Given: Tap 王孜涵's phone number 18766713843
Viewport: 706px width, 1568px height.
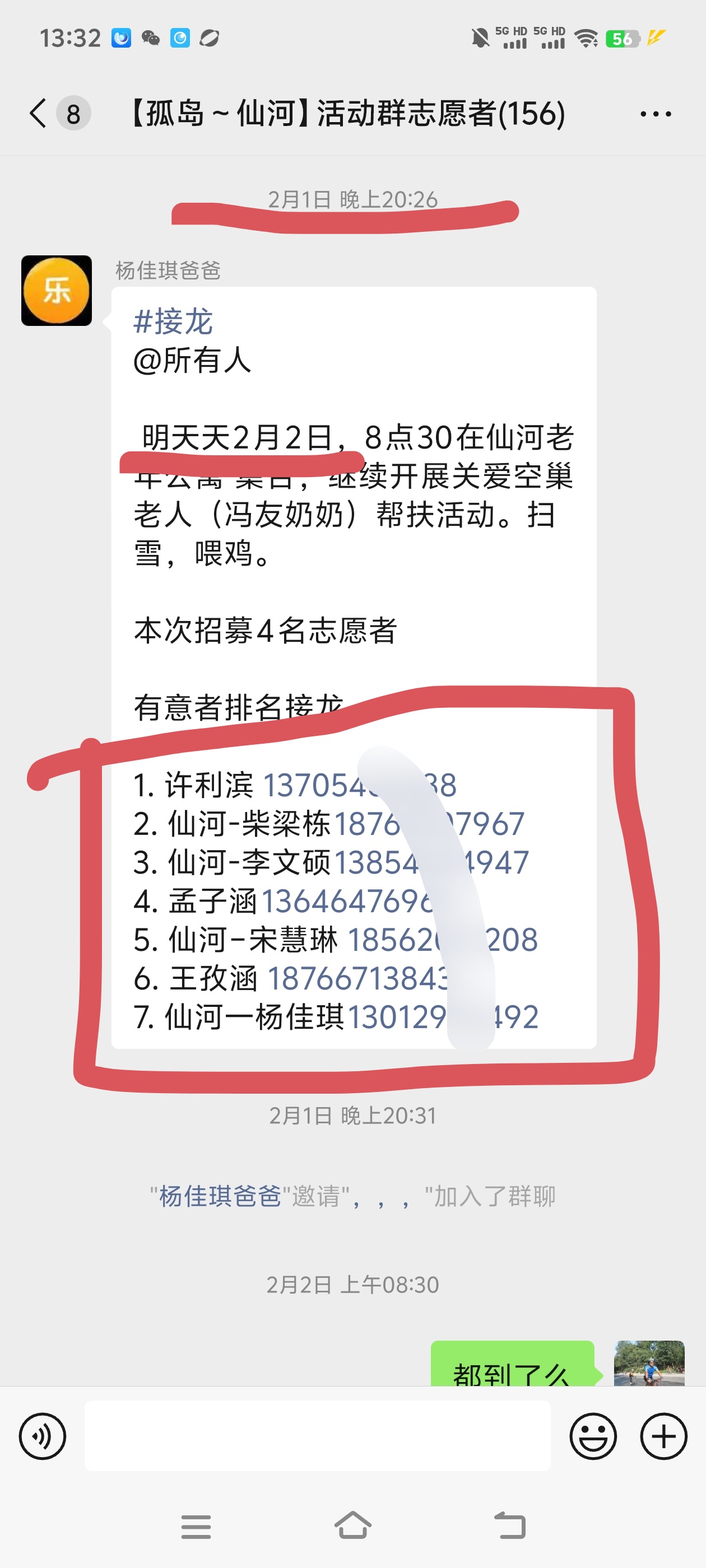Looking at the screenshot, I should [x=358, y=978].
